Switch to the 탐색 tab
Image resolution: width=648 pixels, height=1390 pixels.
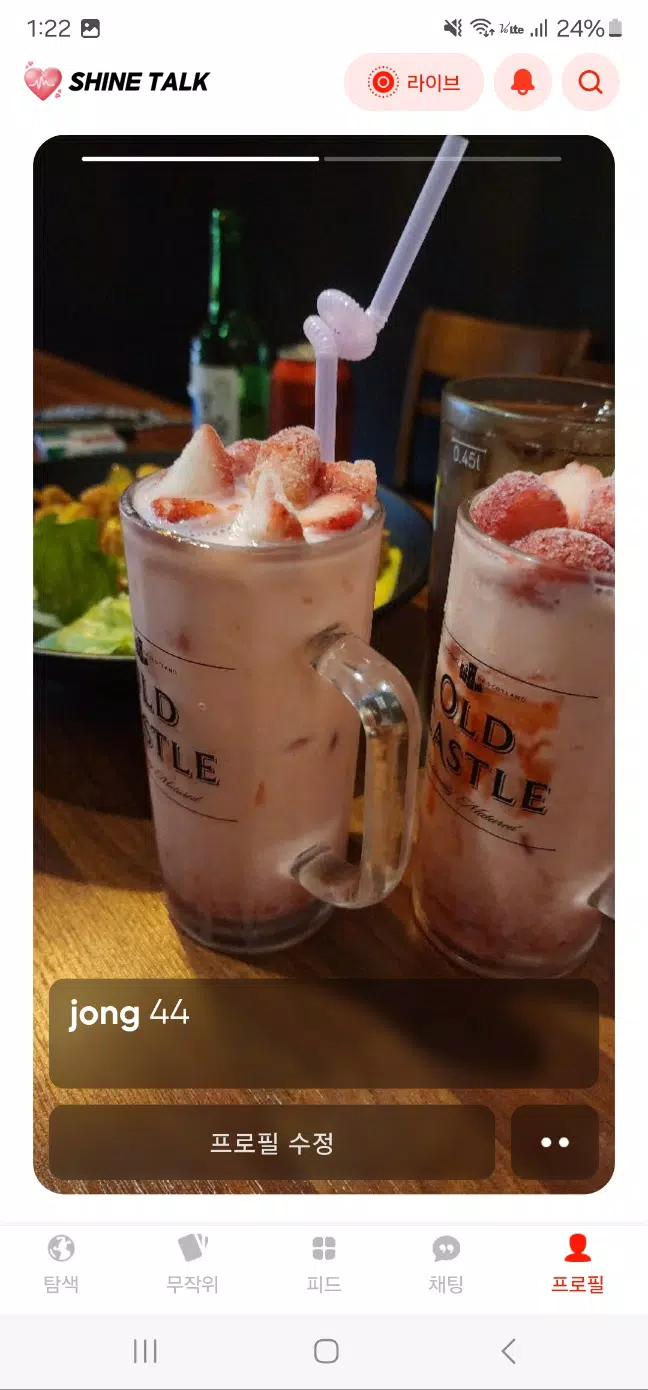click(x=61, y=1264)
